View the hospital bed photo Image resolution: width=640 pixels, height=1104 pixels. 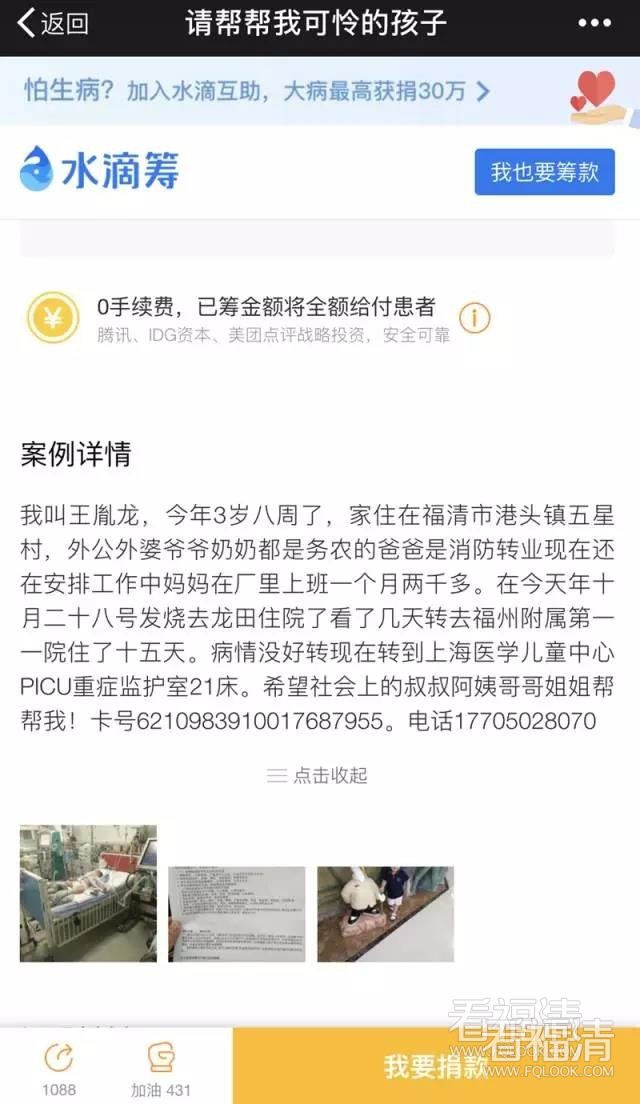coord(88,893)
